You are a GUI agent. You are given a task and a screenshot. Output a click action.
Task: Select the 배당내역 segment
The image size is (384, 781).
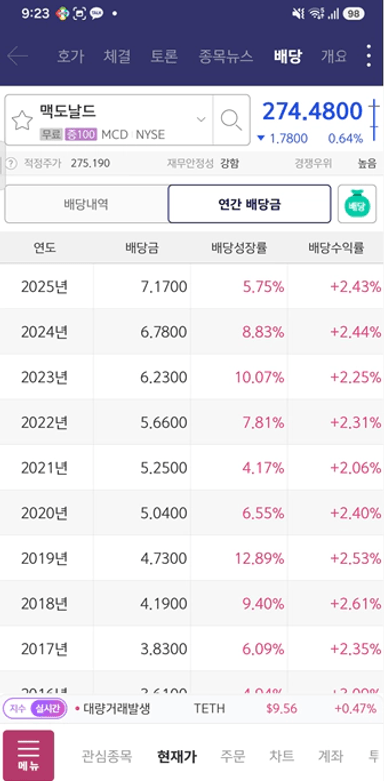86,204
